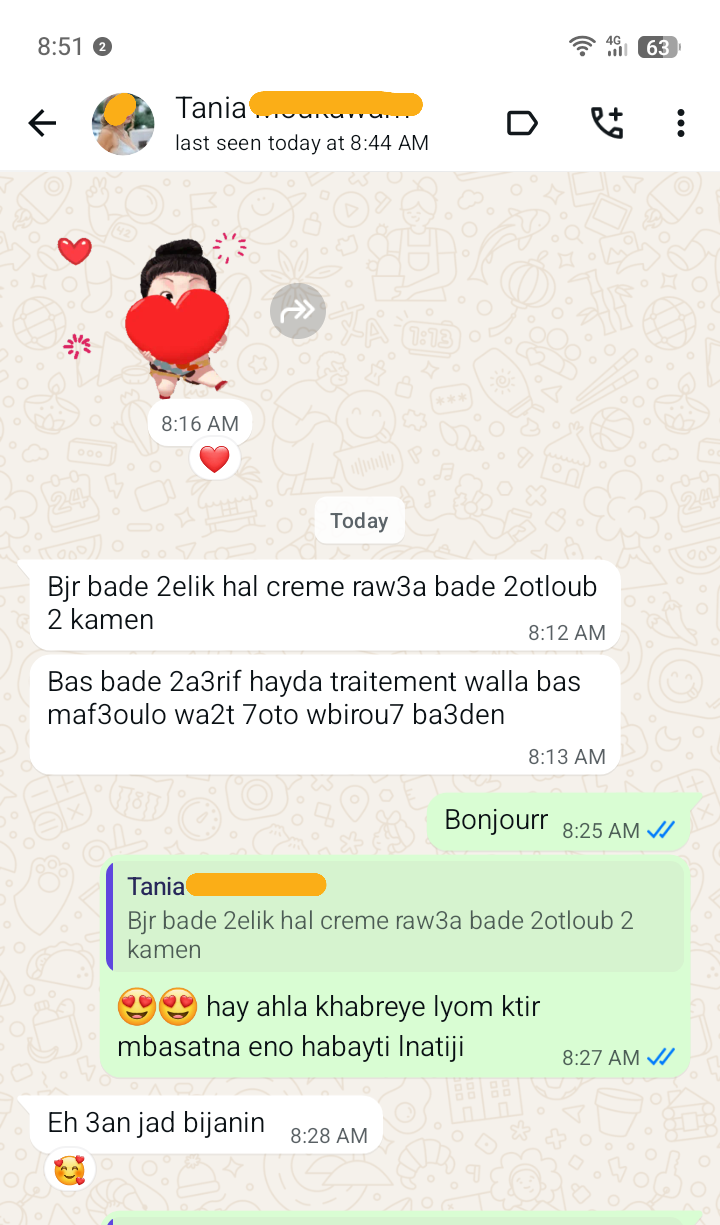Start a call with Tania
Screen dimensions: 720x1225
click(x=606, y=124)
